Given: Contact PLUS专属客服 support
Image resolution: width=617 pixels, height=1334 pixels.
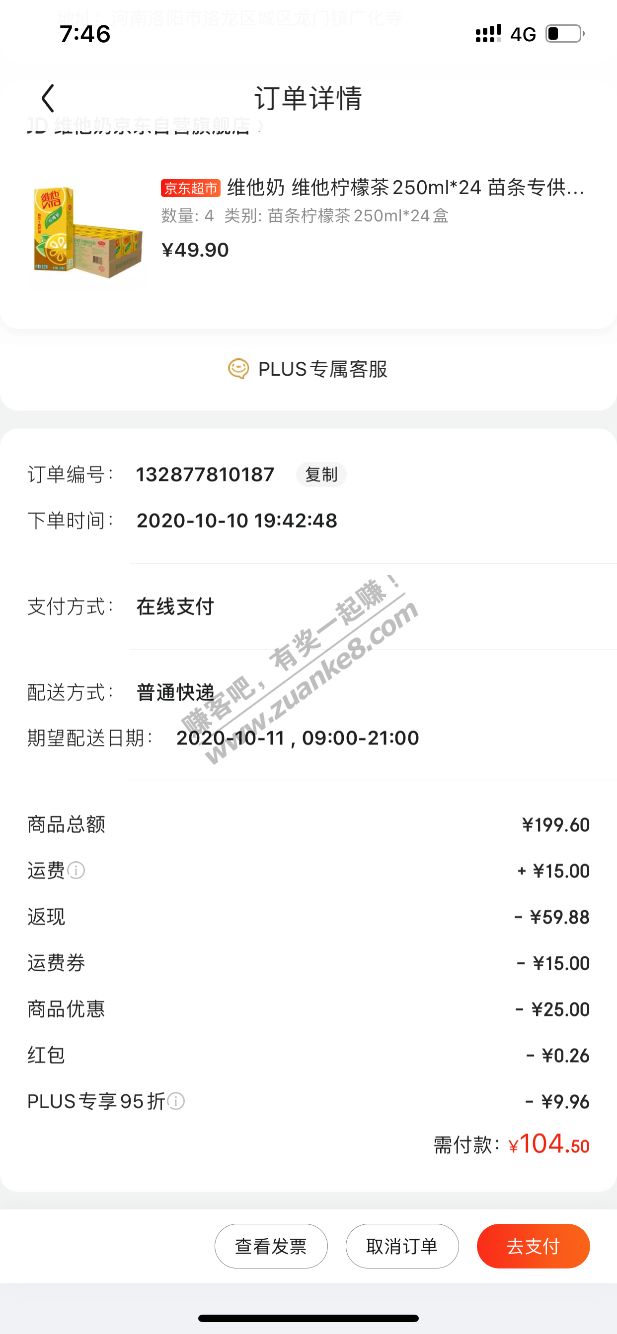Looking at the screenshot, I should click(308, 370).
